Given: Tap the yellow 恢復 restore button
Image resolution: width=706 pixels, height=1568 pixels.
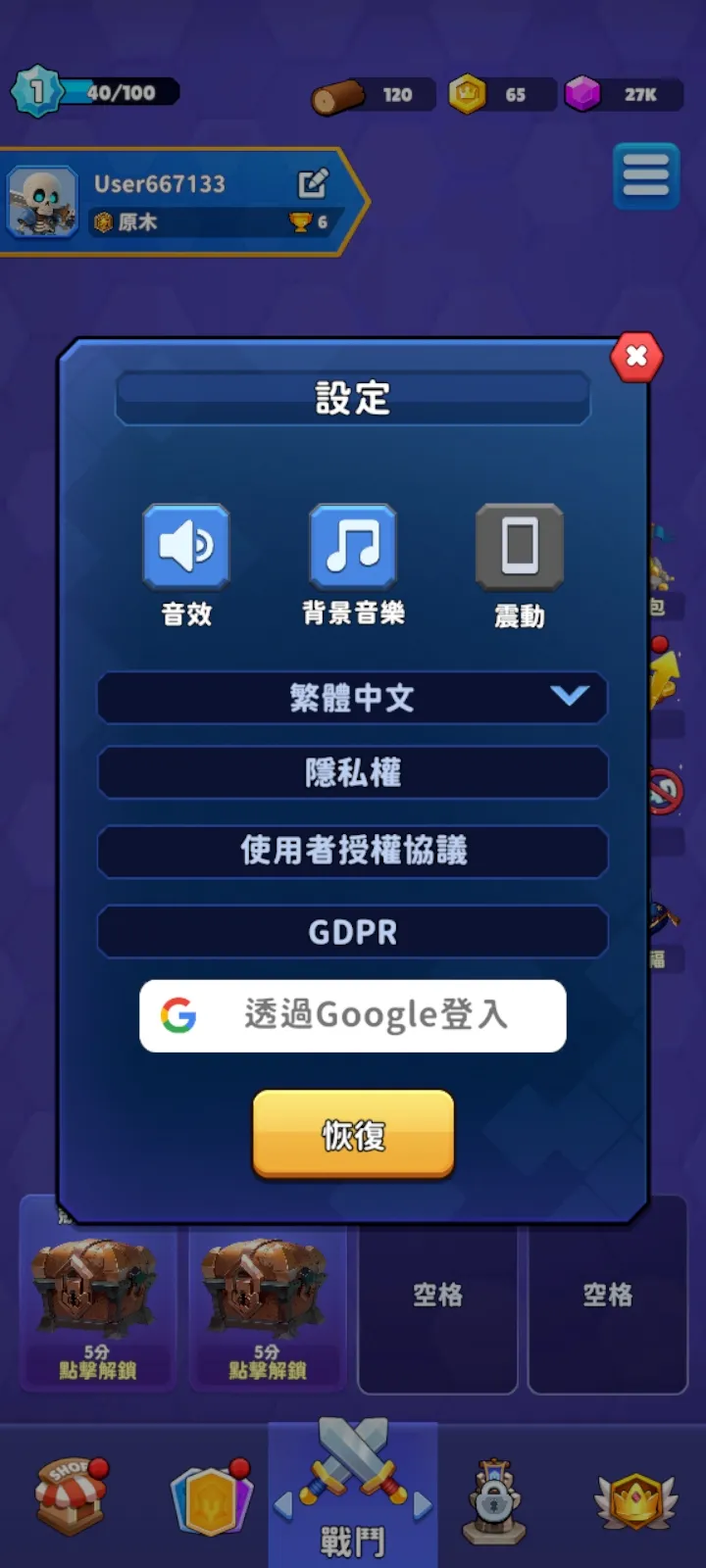Looking at the screenshot, I should (x=353, y=1134).
